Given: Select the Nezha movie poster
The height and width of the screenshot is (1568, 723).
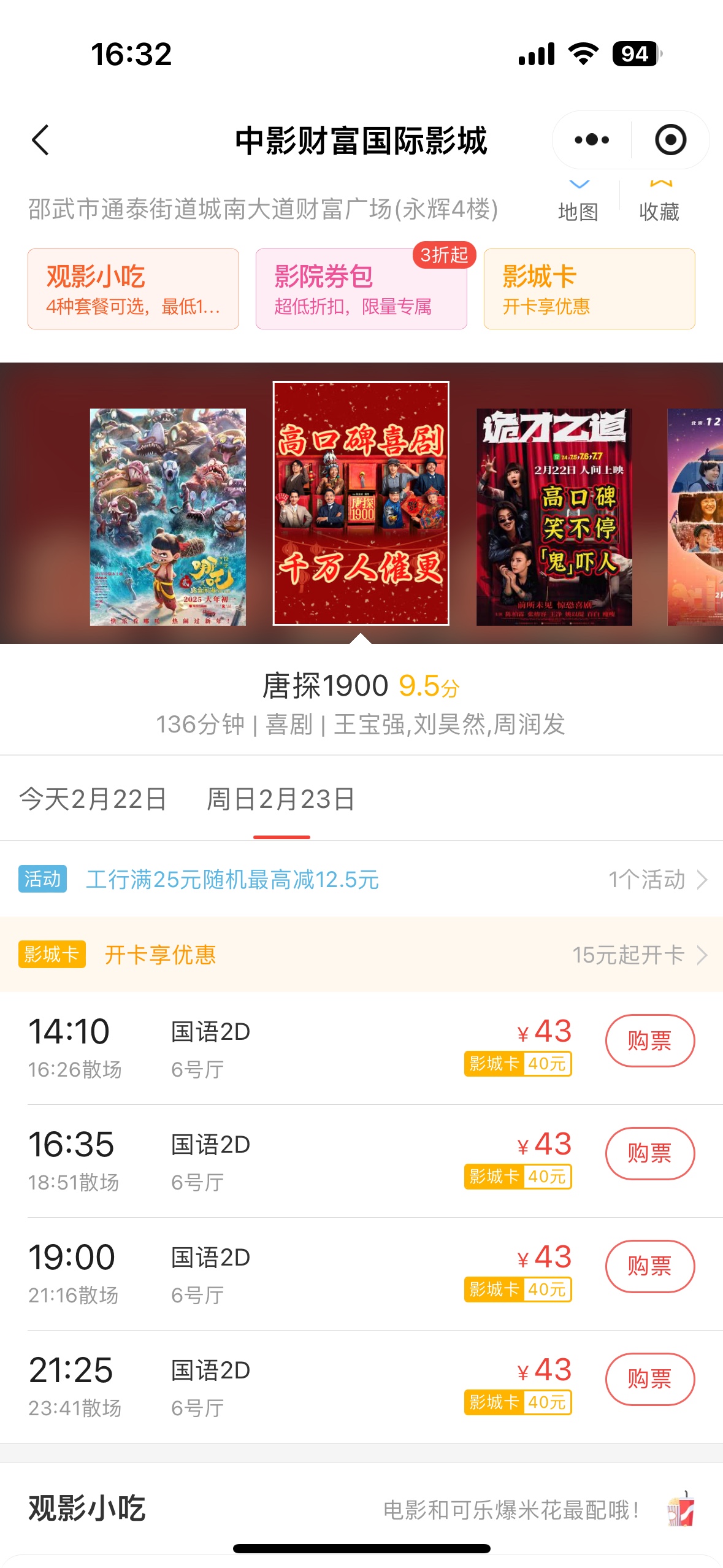Looking at the screenshot, I should tap(167, 517).
